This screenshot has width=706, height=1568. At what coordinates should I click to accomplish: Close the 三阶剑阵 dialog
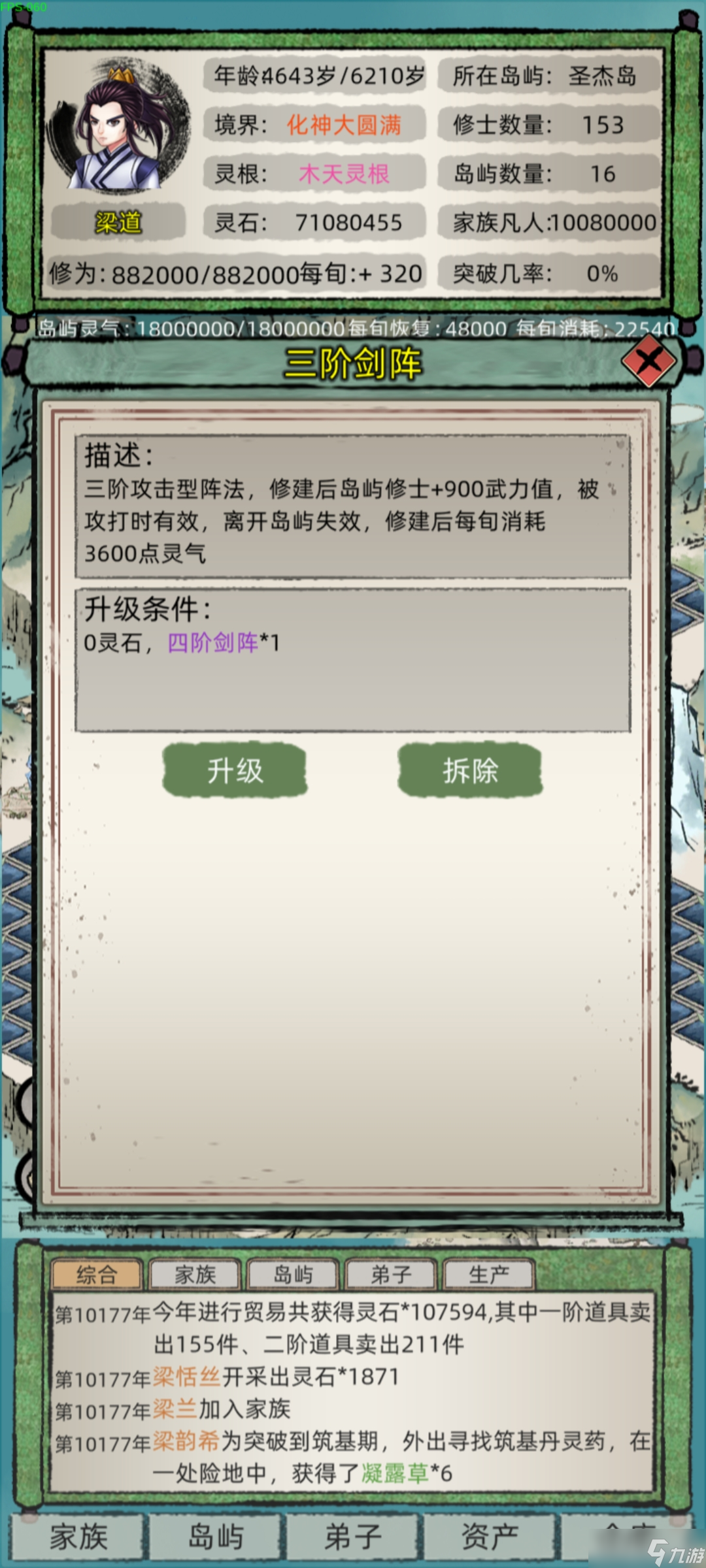tap(648, 360)
